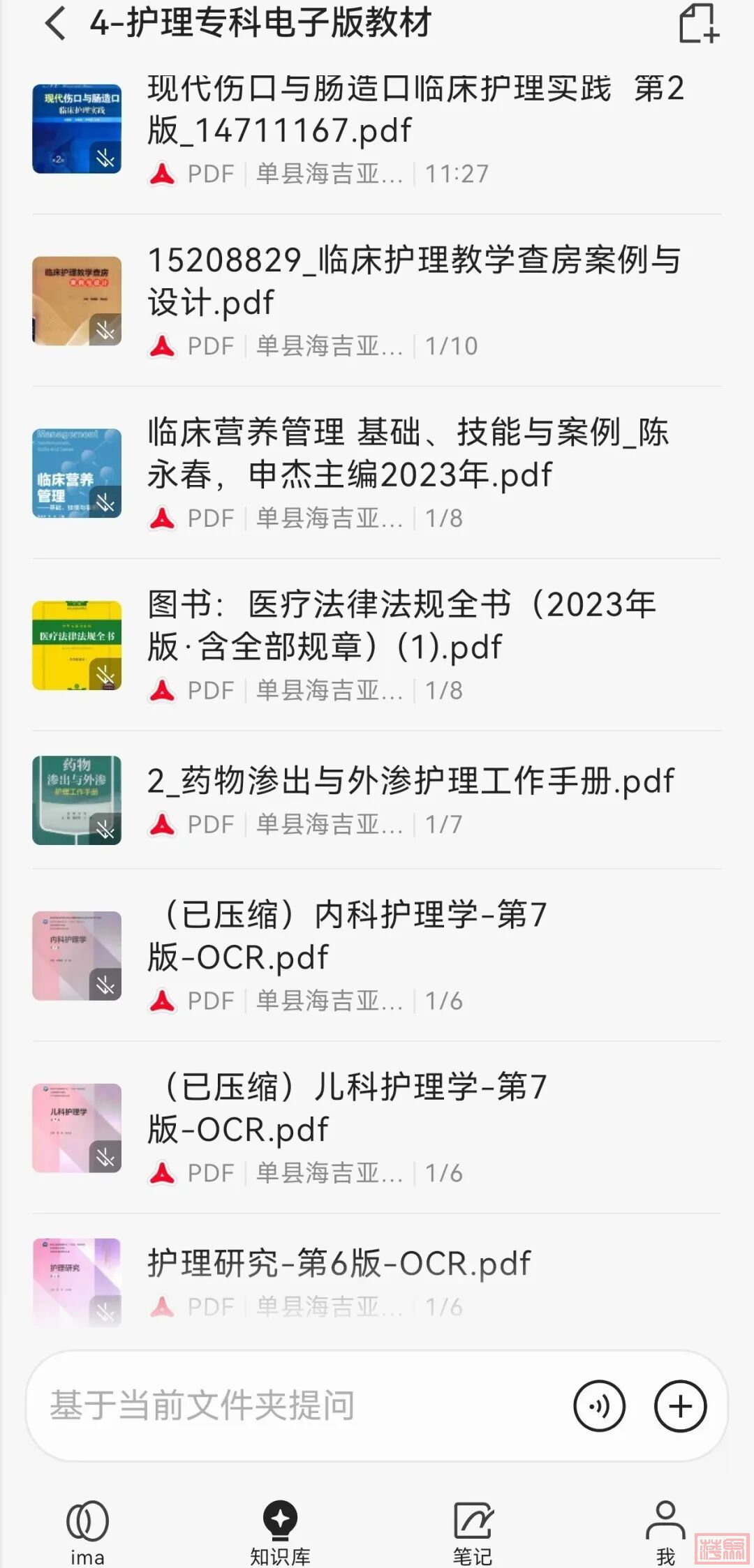Viewport: 754px width, 1568px height.
Task: Go back from the 4-护理专科电子版教材 folder
Action: click(x=56, y=23)
